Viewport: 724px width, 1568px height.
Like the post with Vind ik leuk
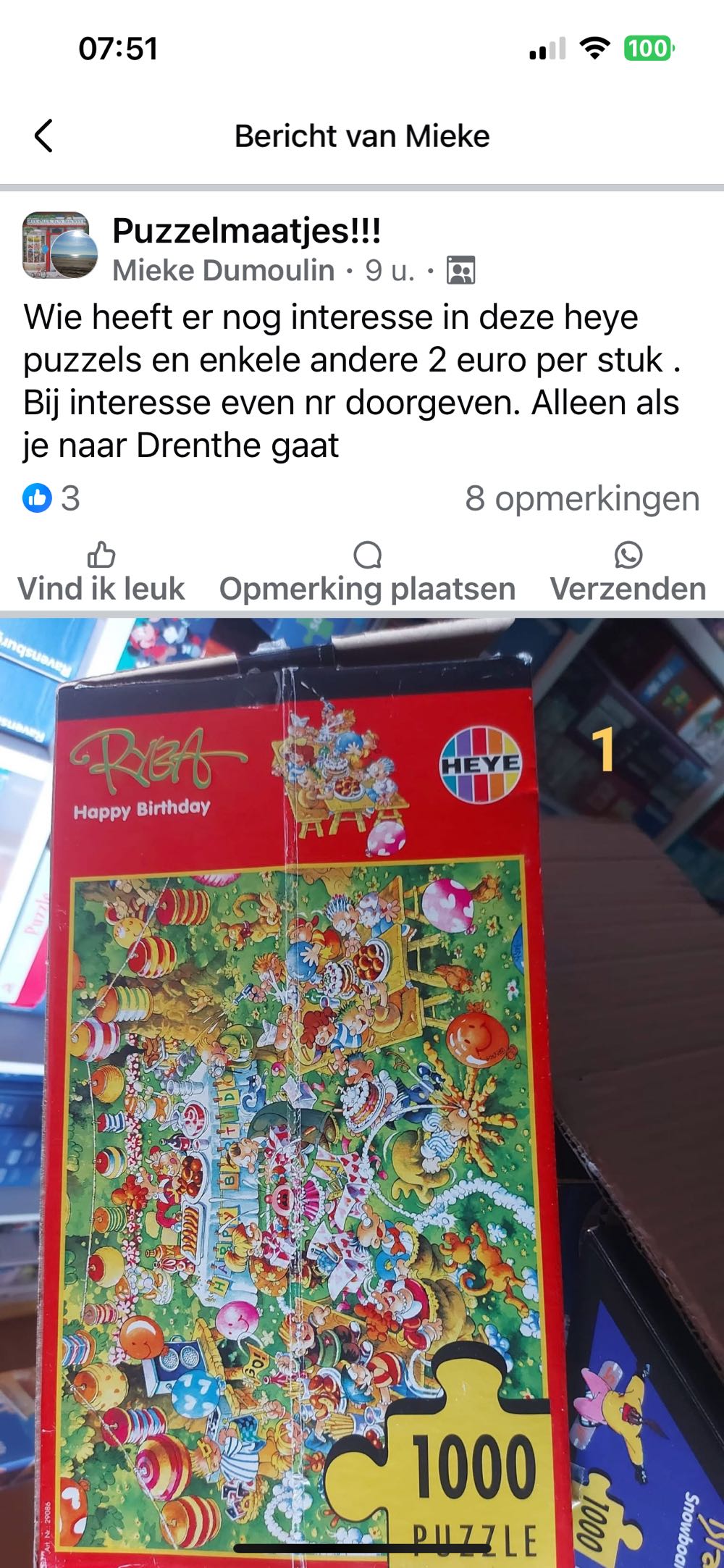tap(101, 573)
